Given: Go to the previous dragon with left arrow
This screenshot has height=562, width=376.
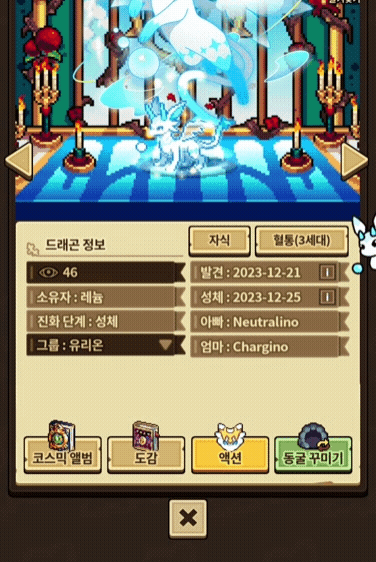Looking at the screenshot, I should pyautogui.click(x=19, y=160).
